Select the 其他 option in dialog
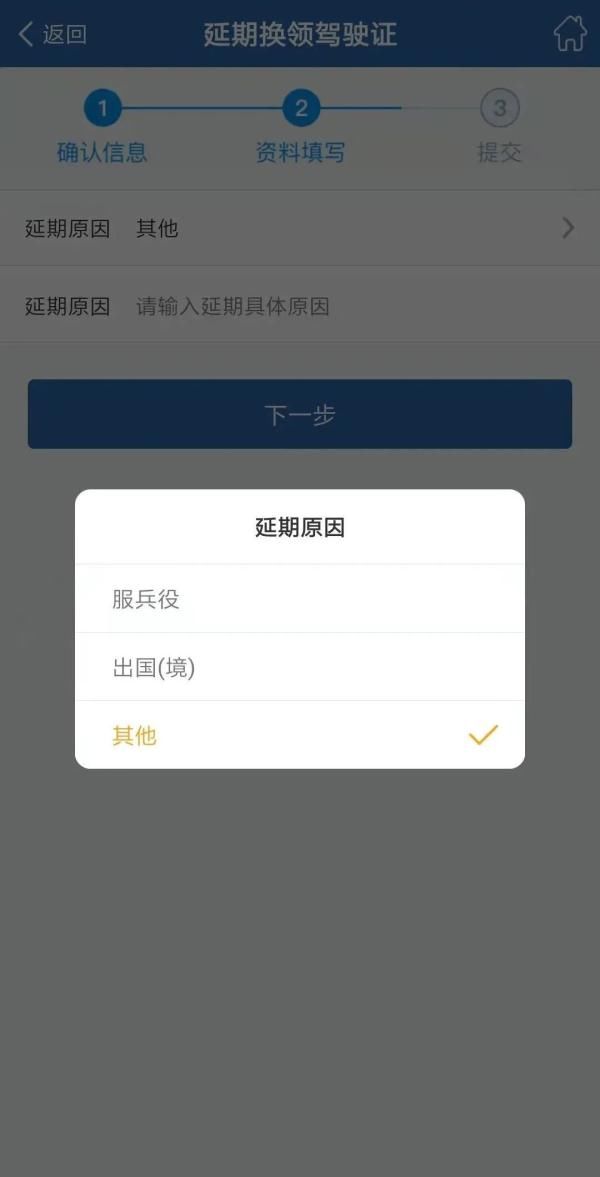The height and width of the screenshot is (1177, 600). [x=300, y=735]
